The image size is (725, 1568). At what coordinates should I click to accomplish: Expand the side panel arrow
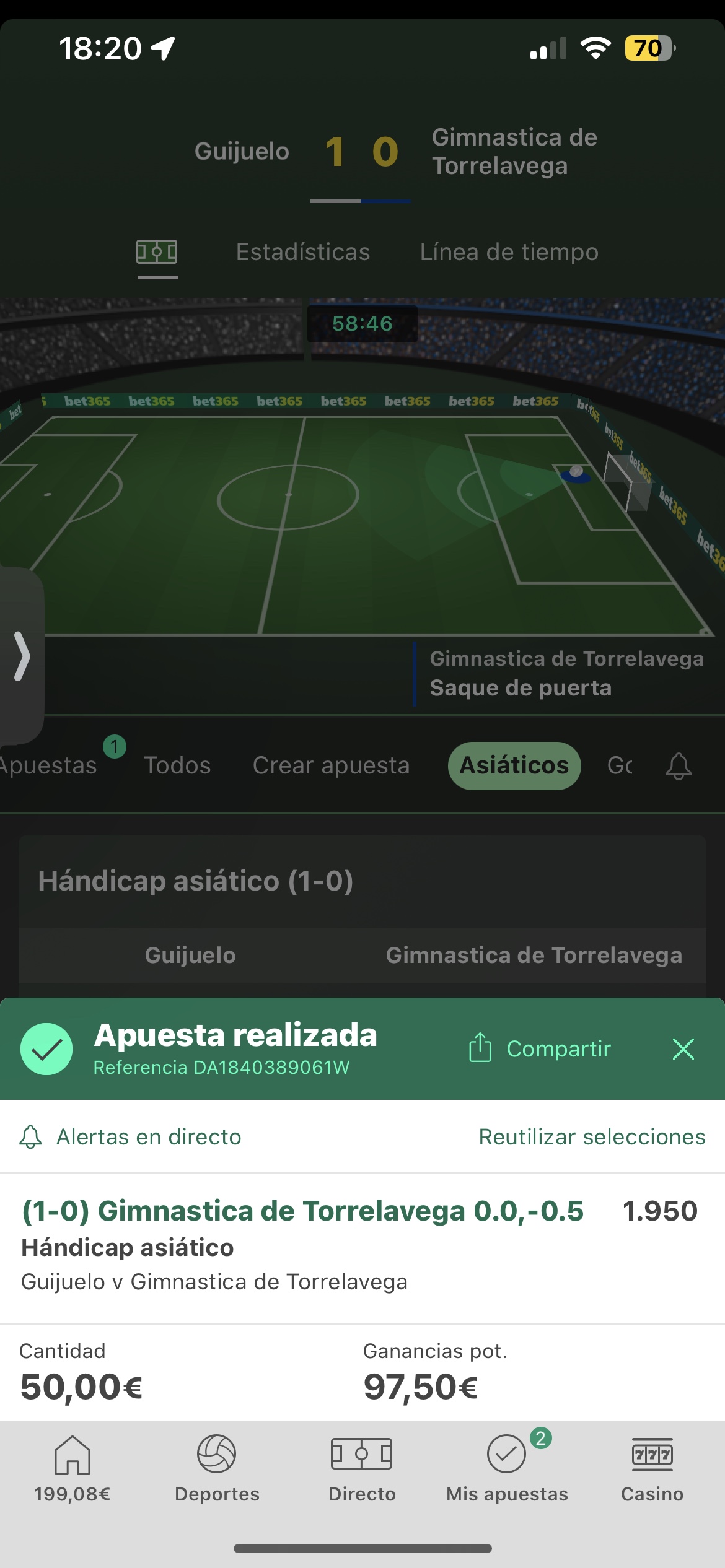click(x=22, y=656)
